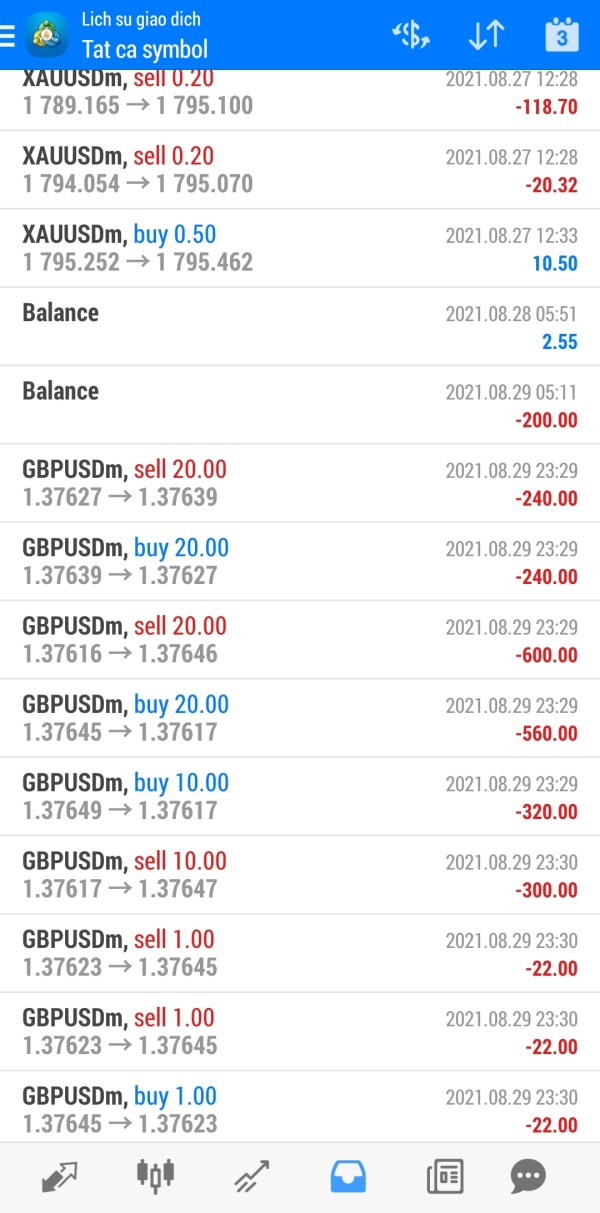Switch to the Chart candlestick tab
The image size is (600, 1213).
(x=156, y=1176)
